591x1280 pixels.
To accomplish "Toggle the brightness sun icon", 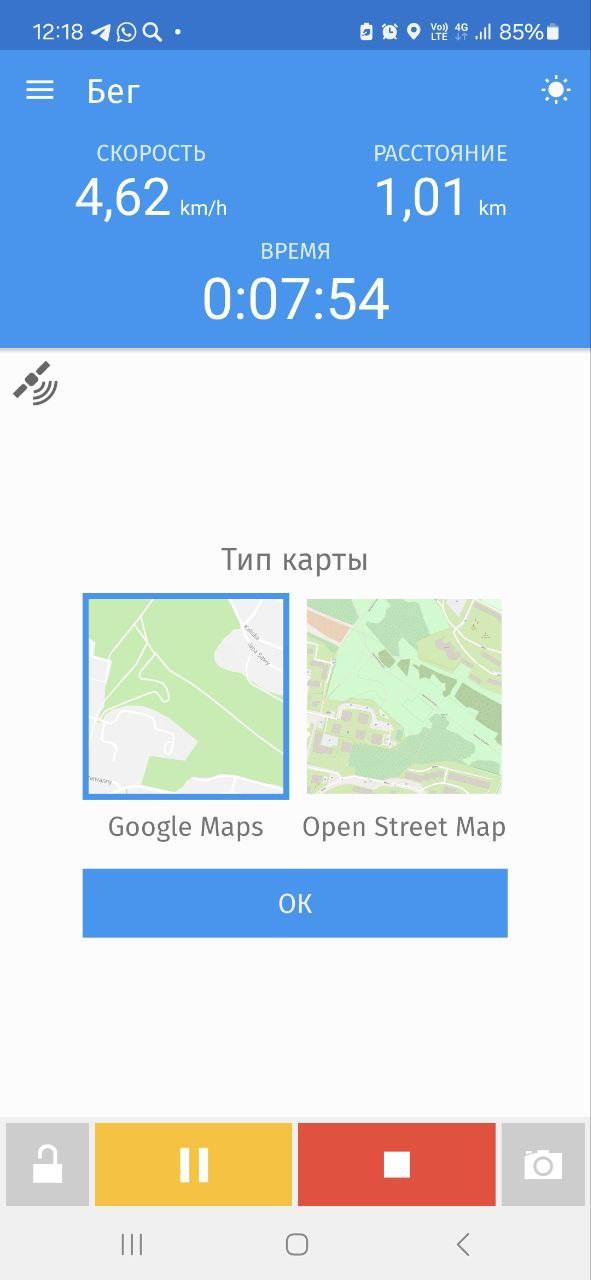I will (x=556, y=91).
